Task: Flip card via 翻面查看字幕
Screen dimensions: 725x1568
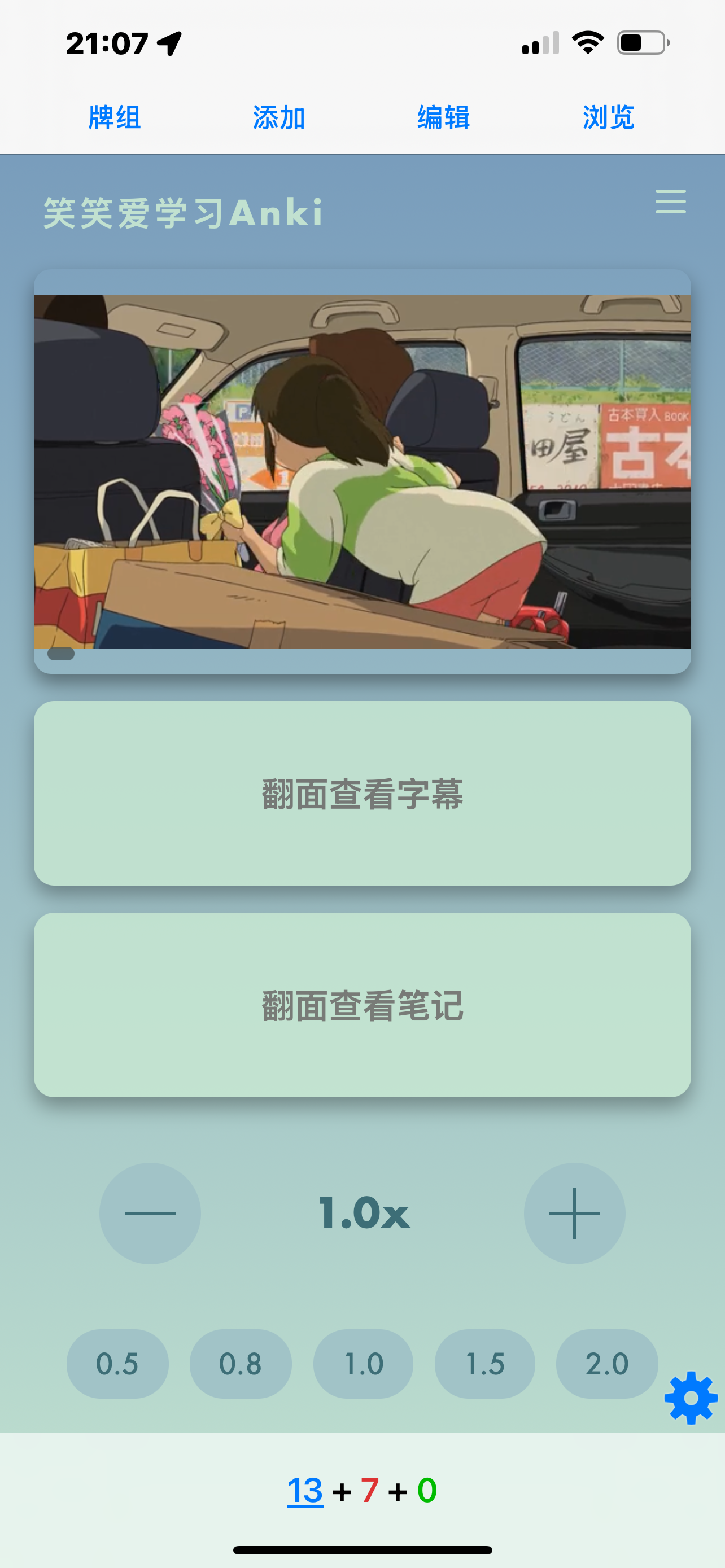Action: point(362,793)
